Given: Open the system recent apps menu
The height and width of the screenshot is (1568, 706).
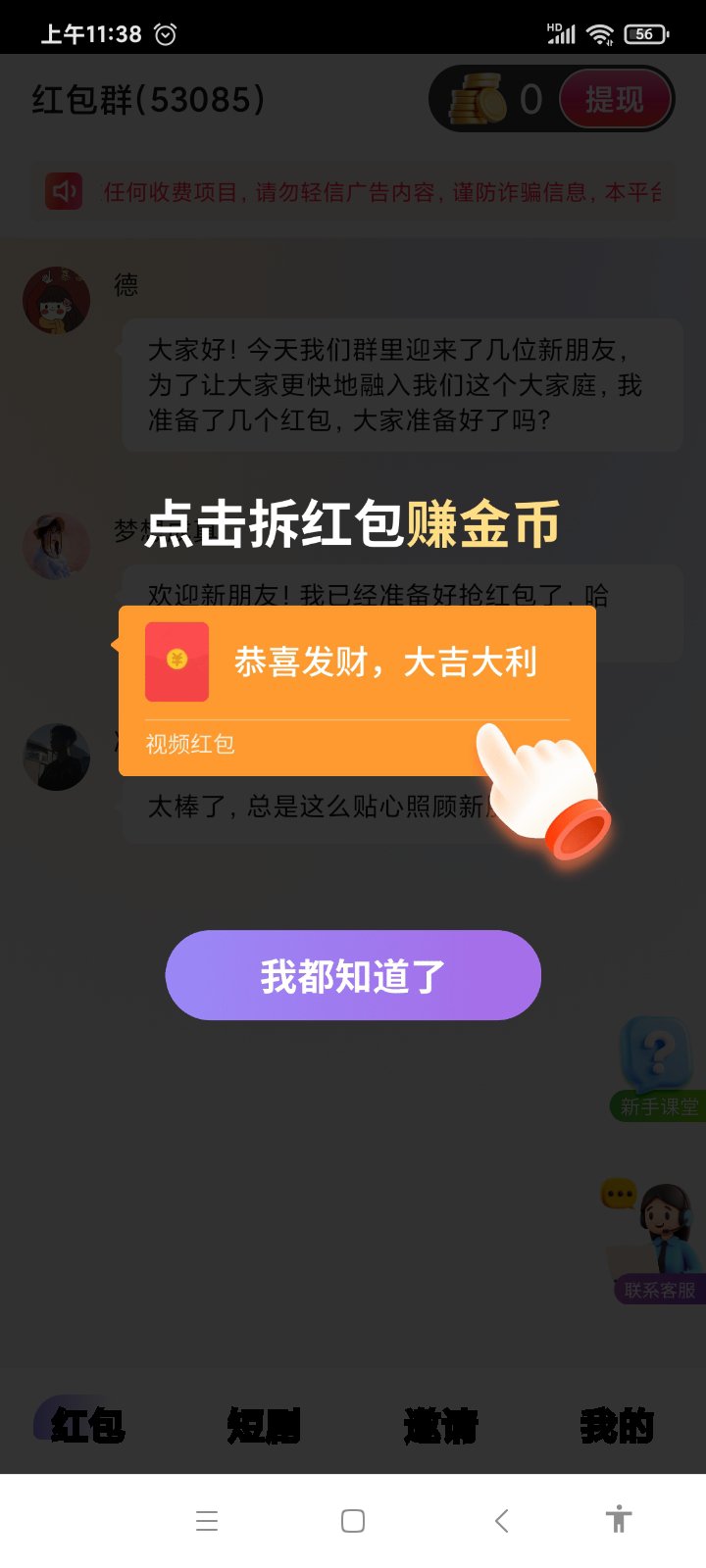Looking at the screenshot, I should coord(207,1521).
